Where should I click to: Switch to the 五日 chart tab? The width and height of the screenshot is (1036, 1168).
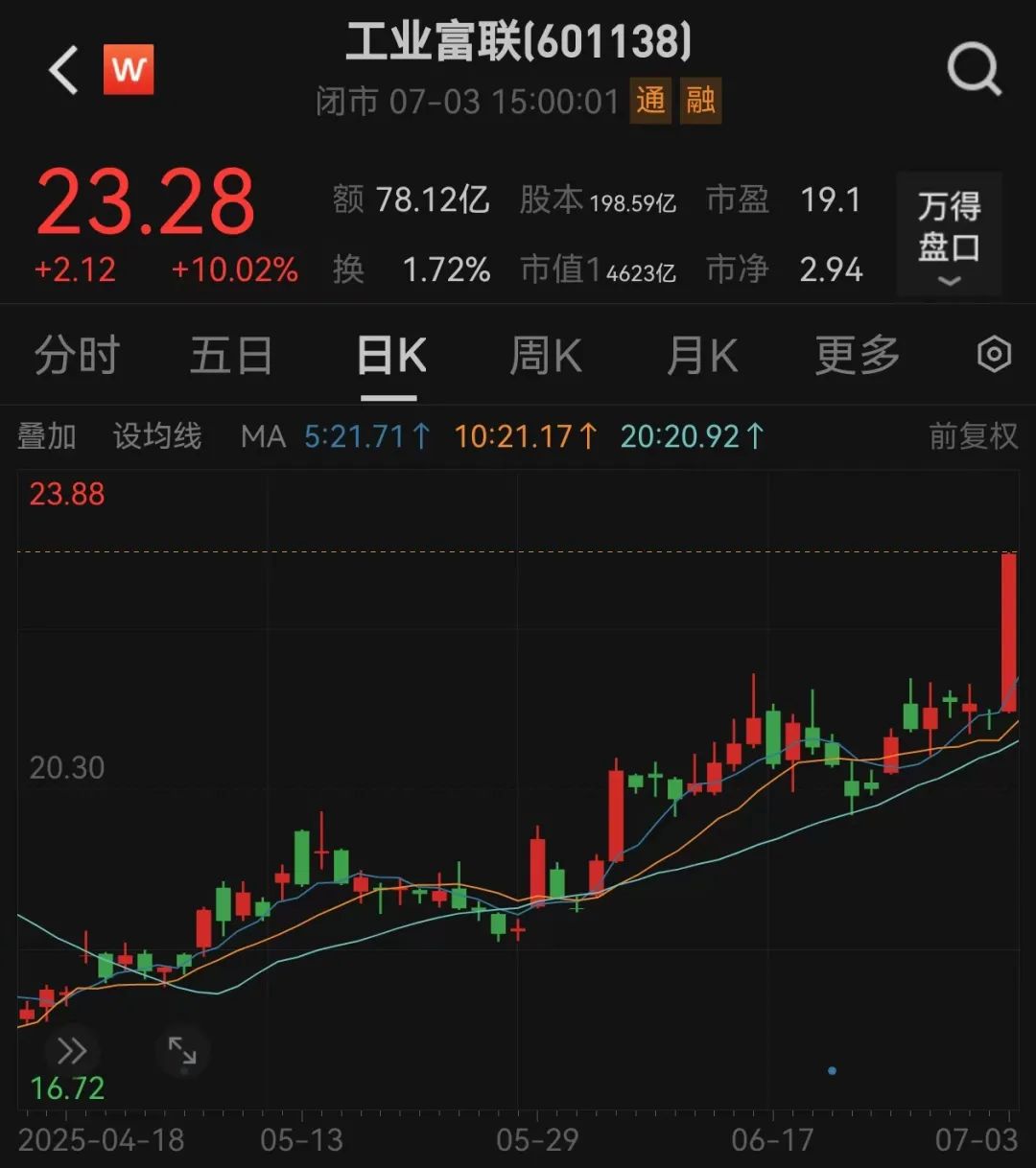(231, 356)
